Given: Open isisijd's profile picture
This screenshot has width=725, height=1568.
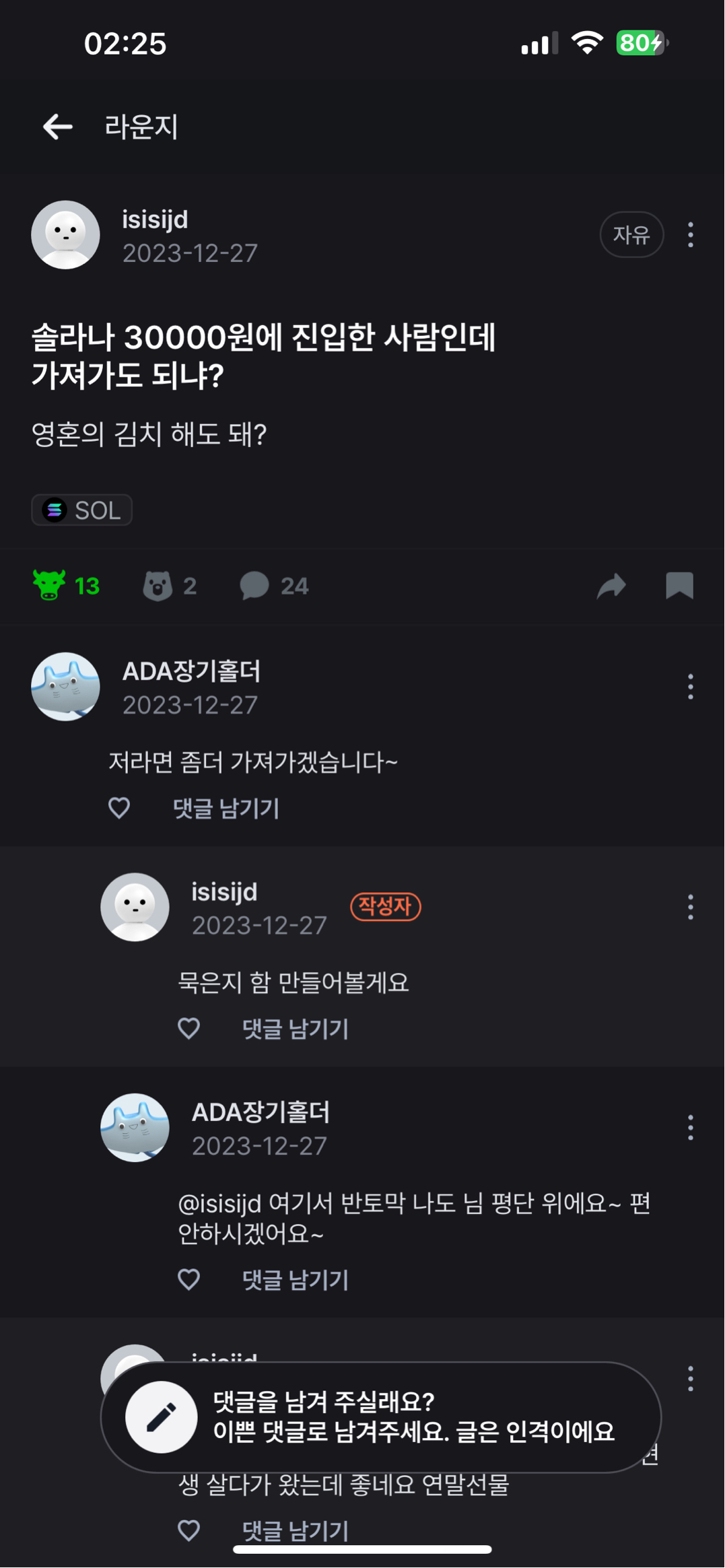Looking at the screenshot, I should pyautogui.click(x=65, y=235).
